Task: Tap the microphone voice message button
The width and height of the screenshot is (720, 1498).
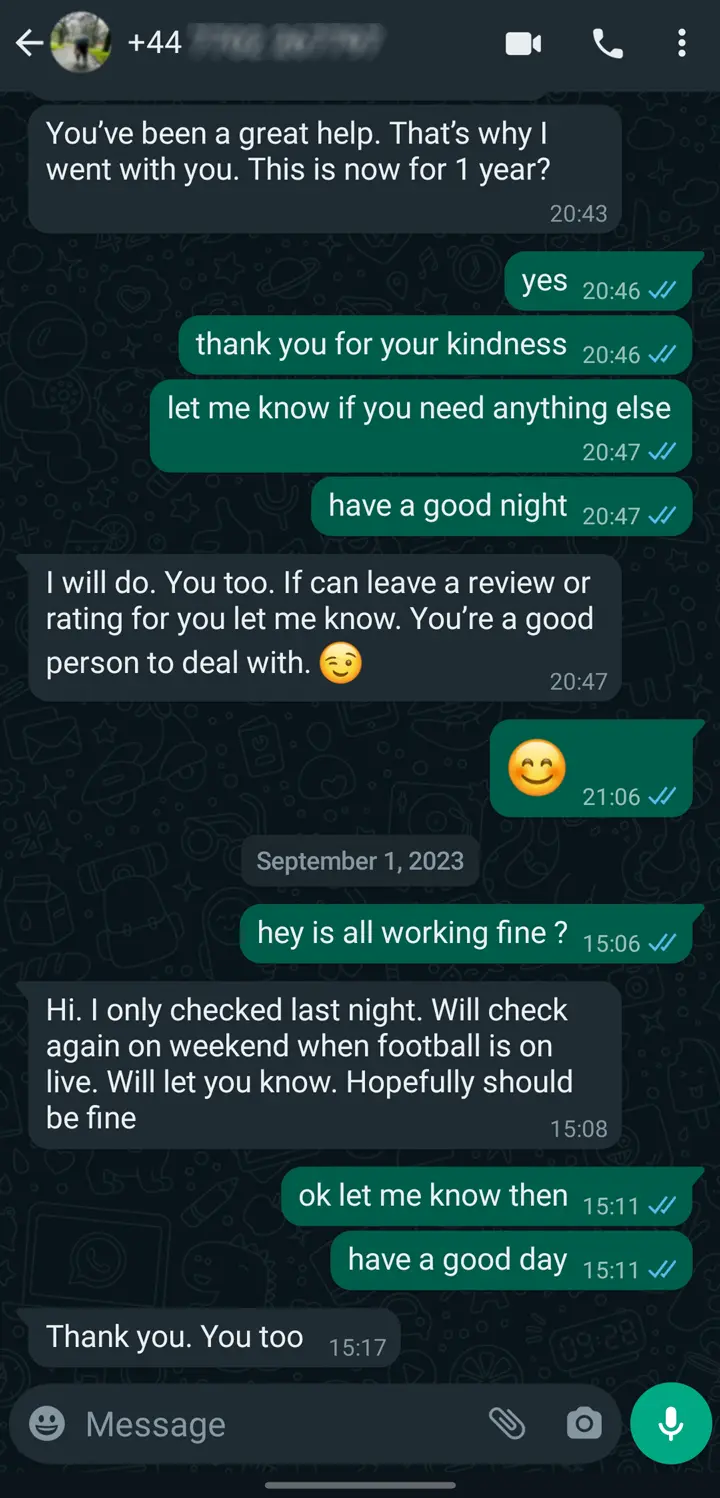Action: click(670, 1423)
